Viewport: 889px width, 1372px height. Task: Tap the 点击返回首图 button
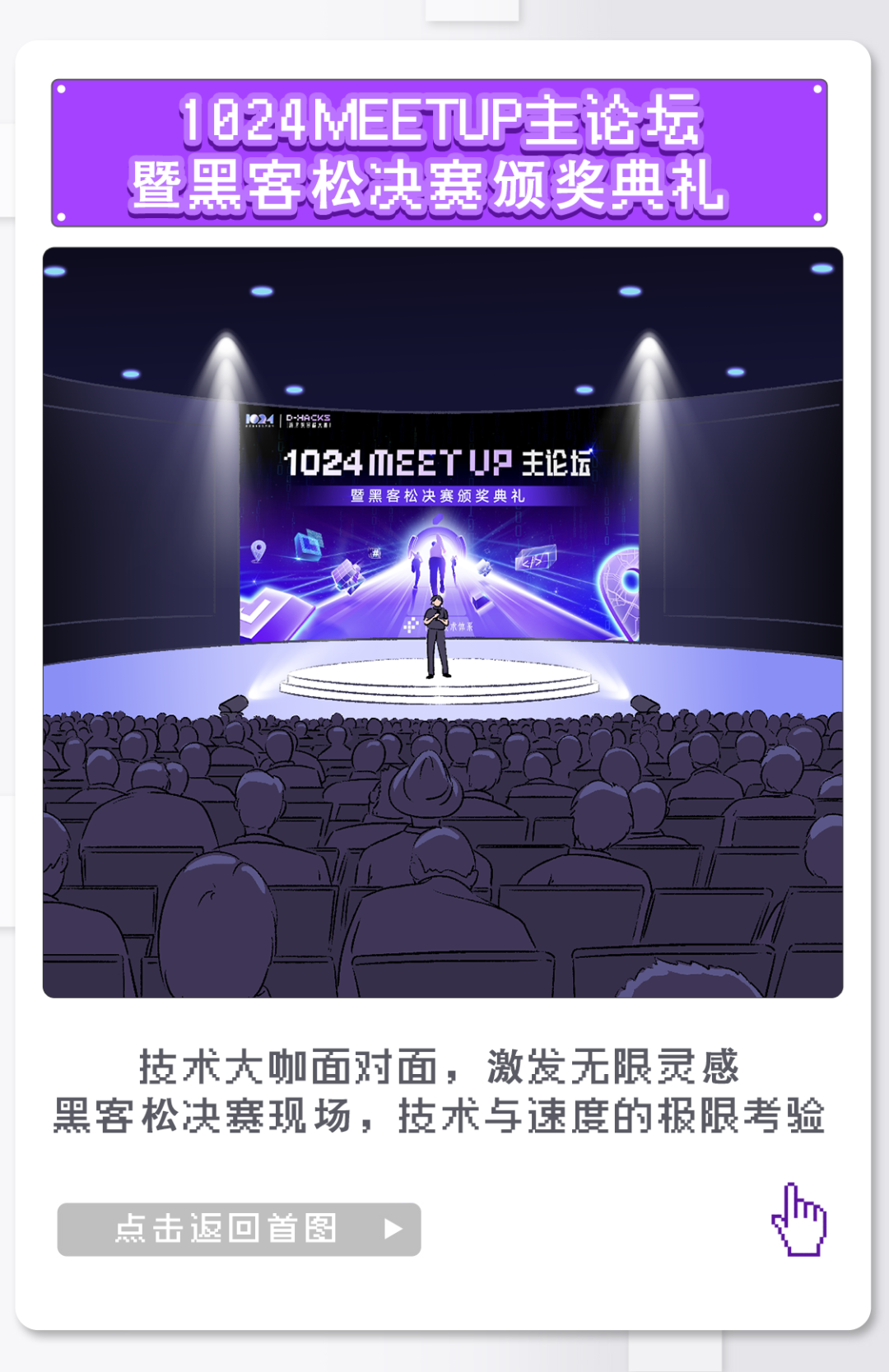click(239, 1229)
